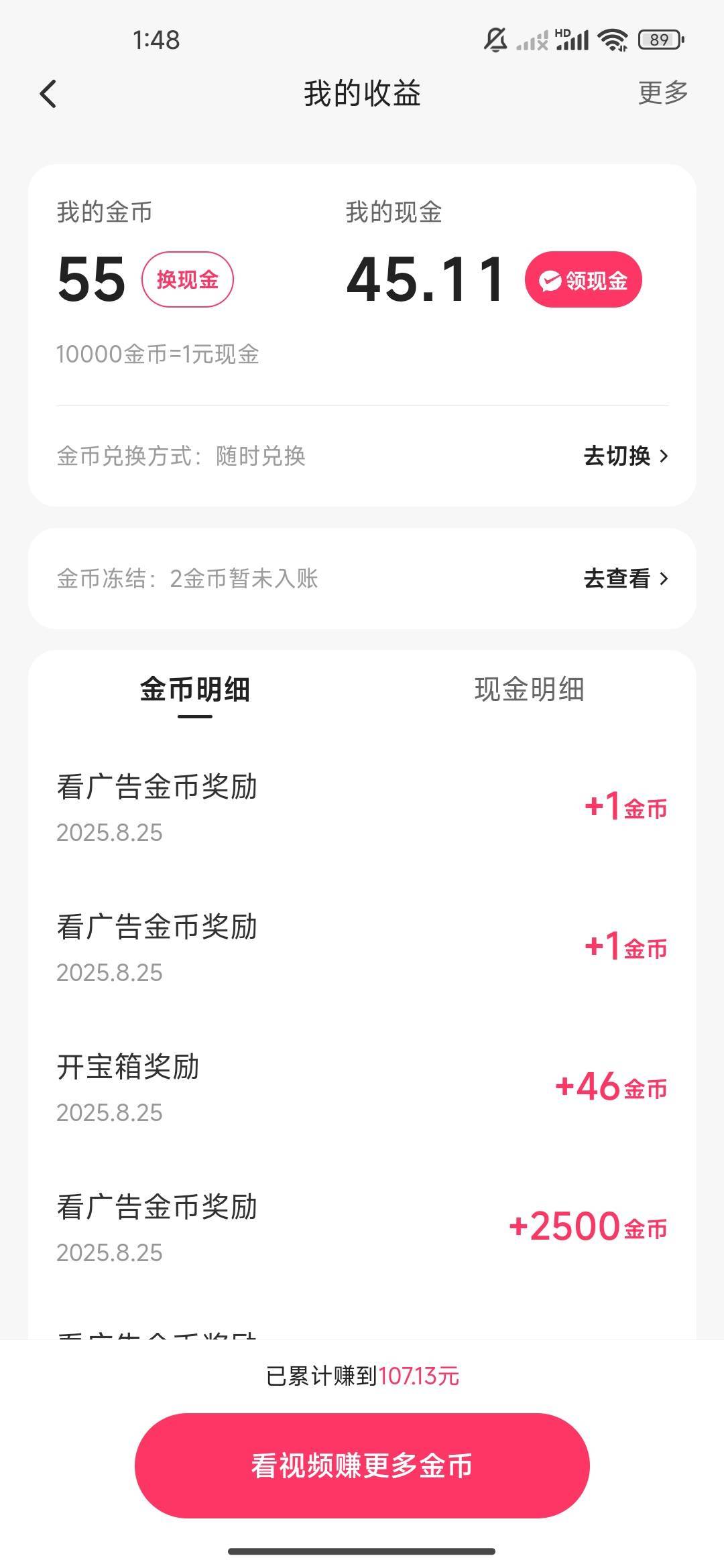Open the 更多 option in the header

coord(662,92)
